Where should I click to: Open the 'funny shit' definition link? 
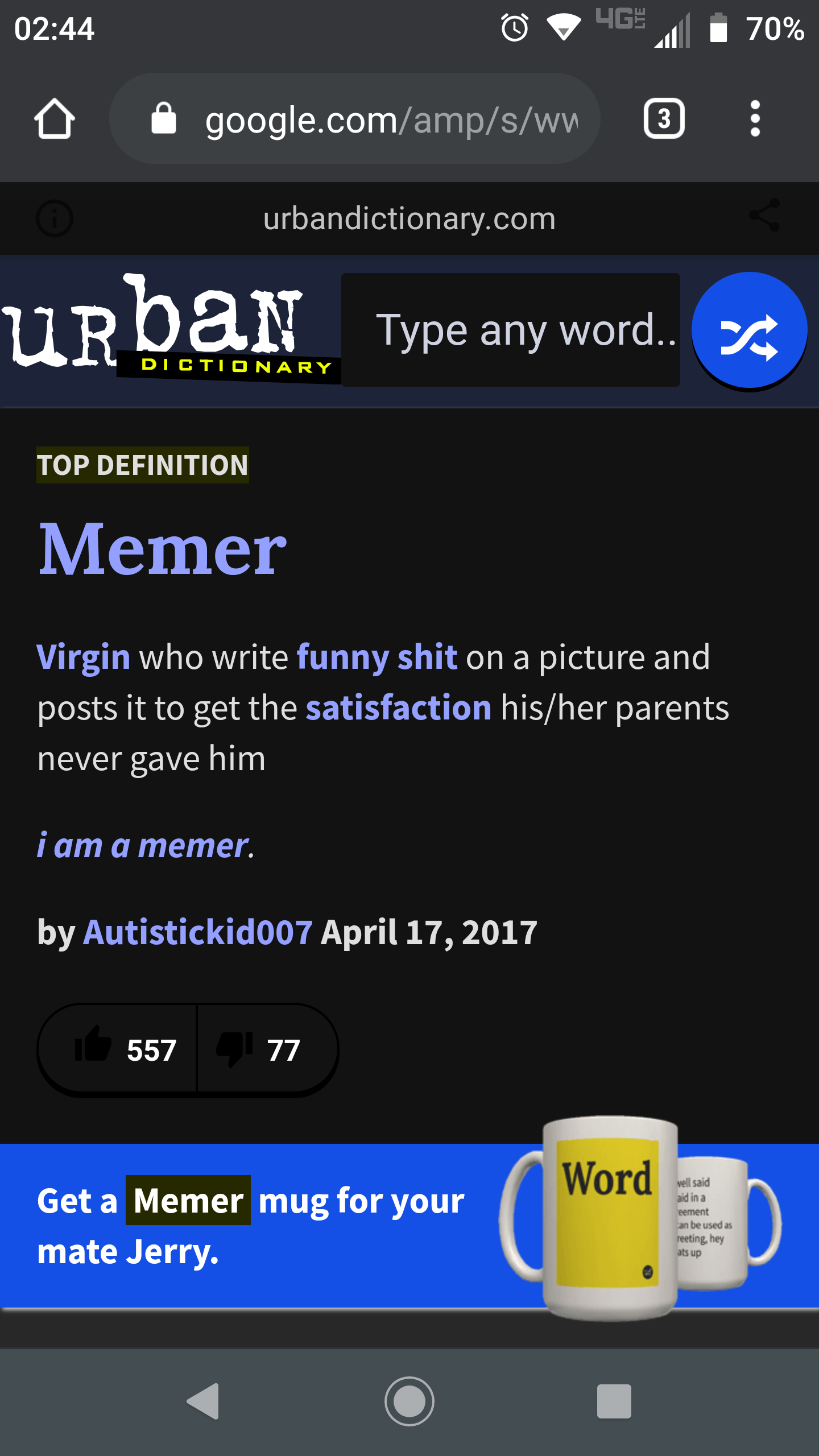(x=377, y=657)
